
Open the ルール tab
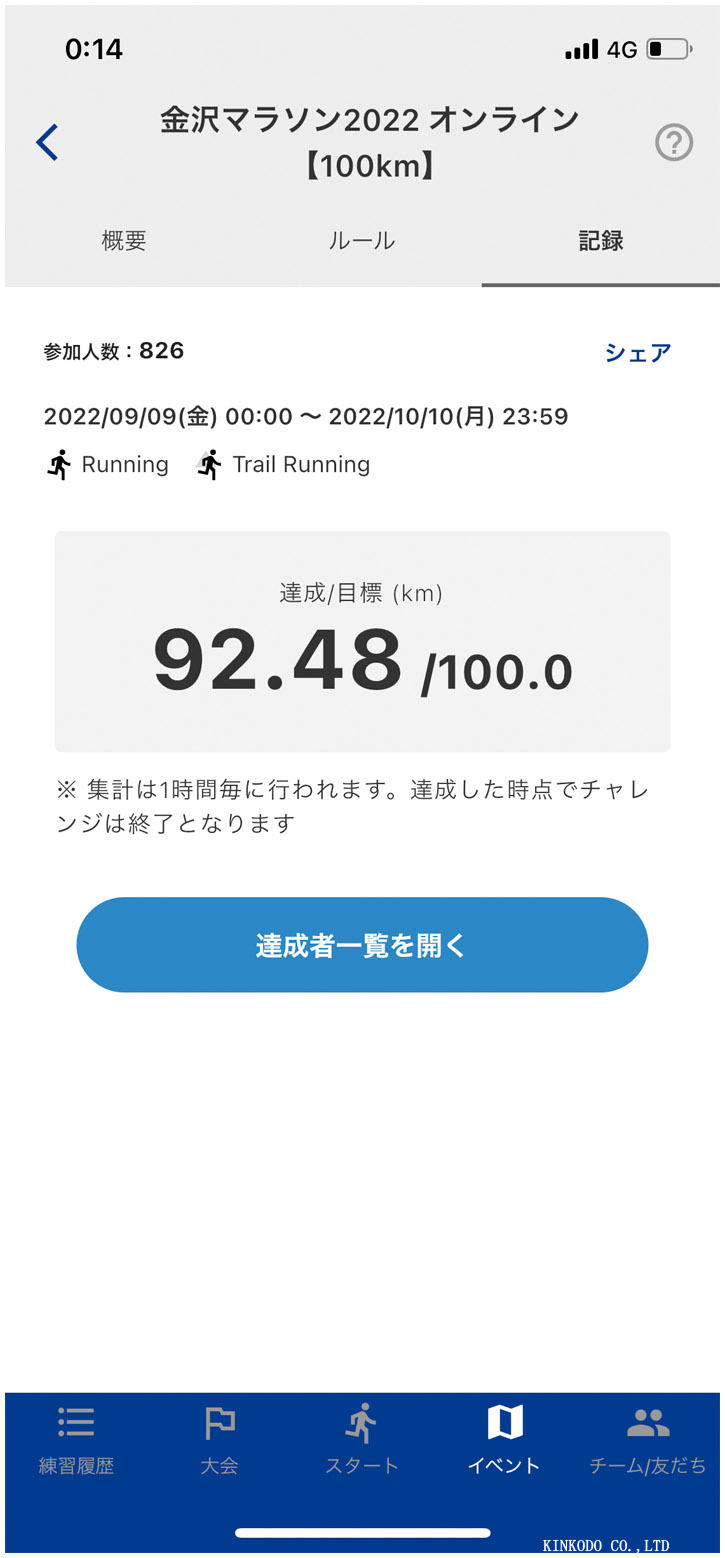(362, 240)
